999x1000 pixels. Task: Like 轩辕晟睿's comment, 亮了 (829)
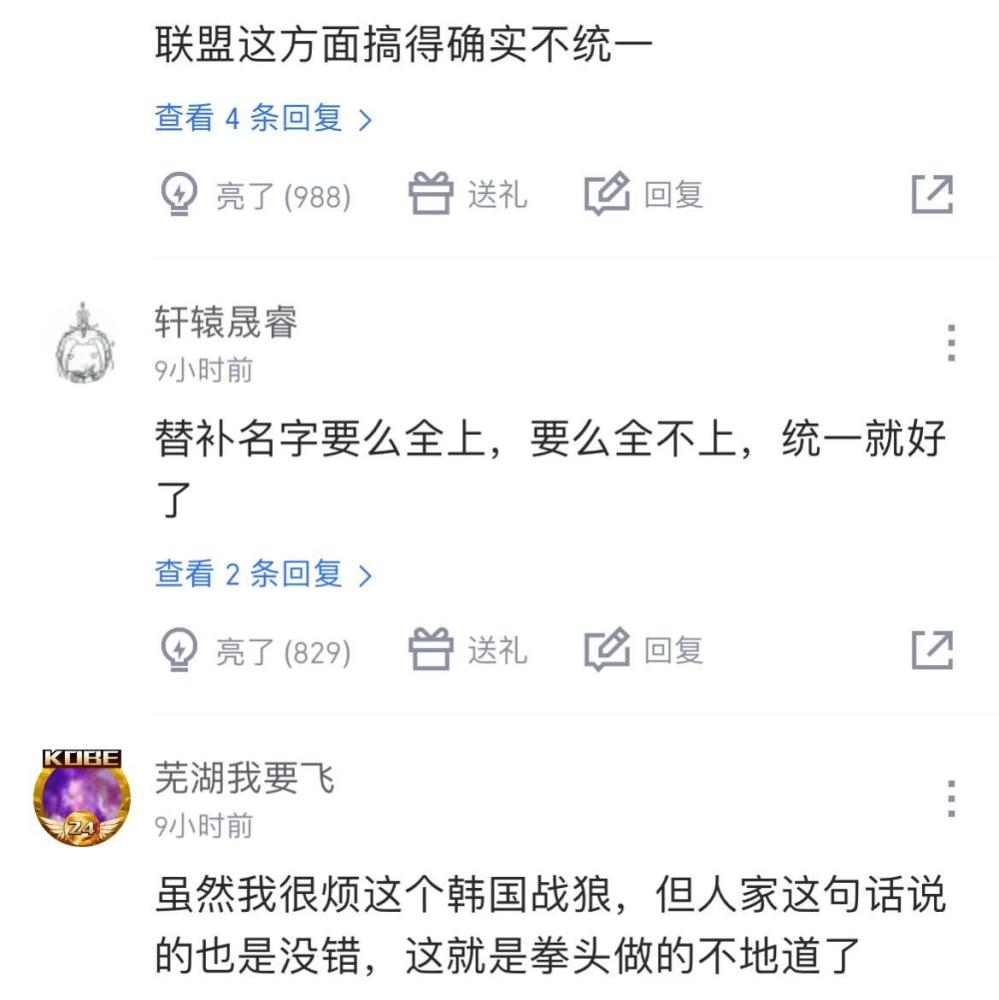tap(257, 651)
